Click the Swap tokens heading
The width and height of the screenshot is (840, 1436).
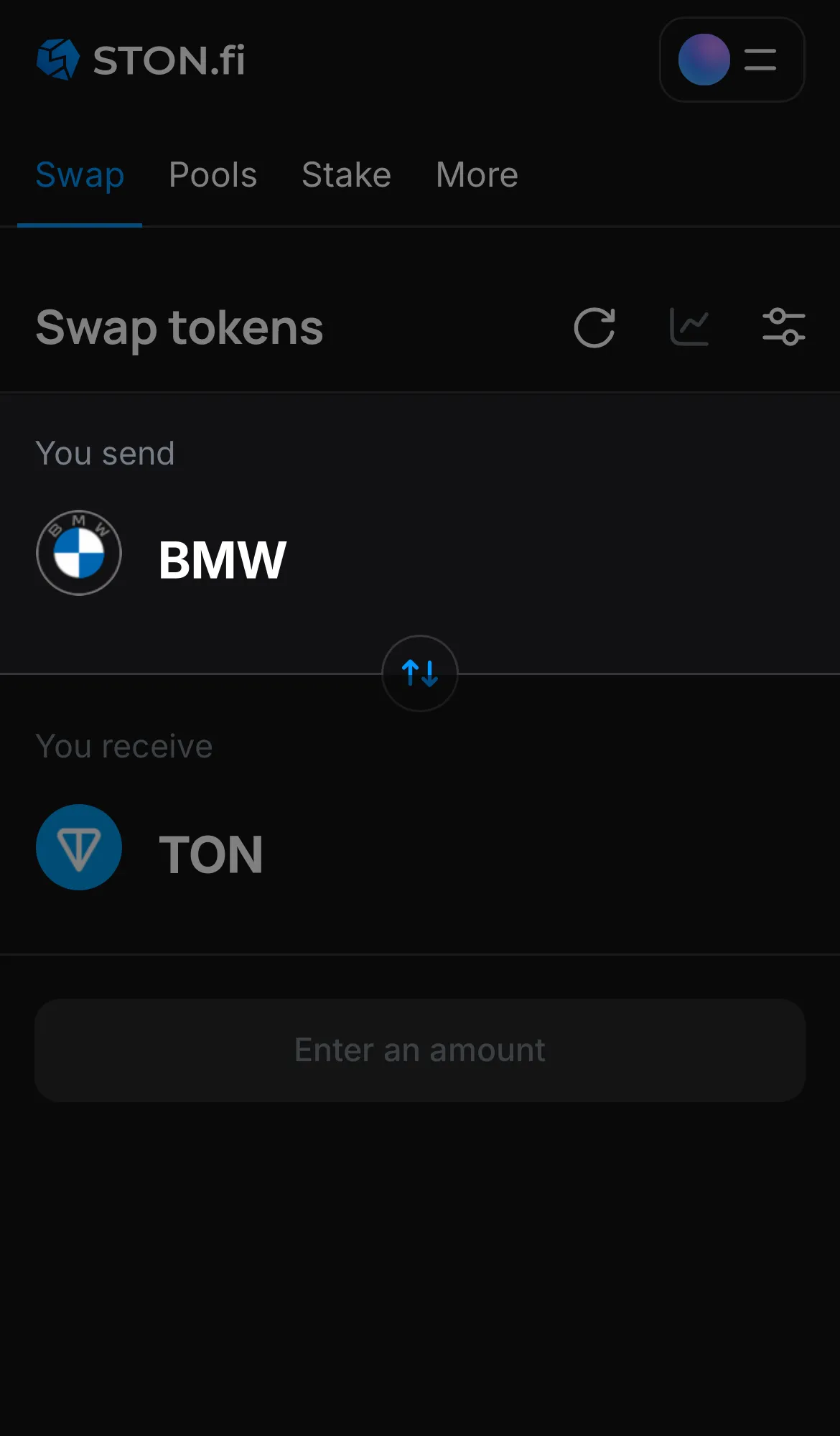(179, 328)
